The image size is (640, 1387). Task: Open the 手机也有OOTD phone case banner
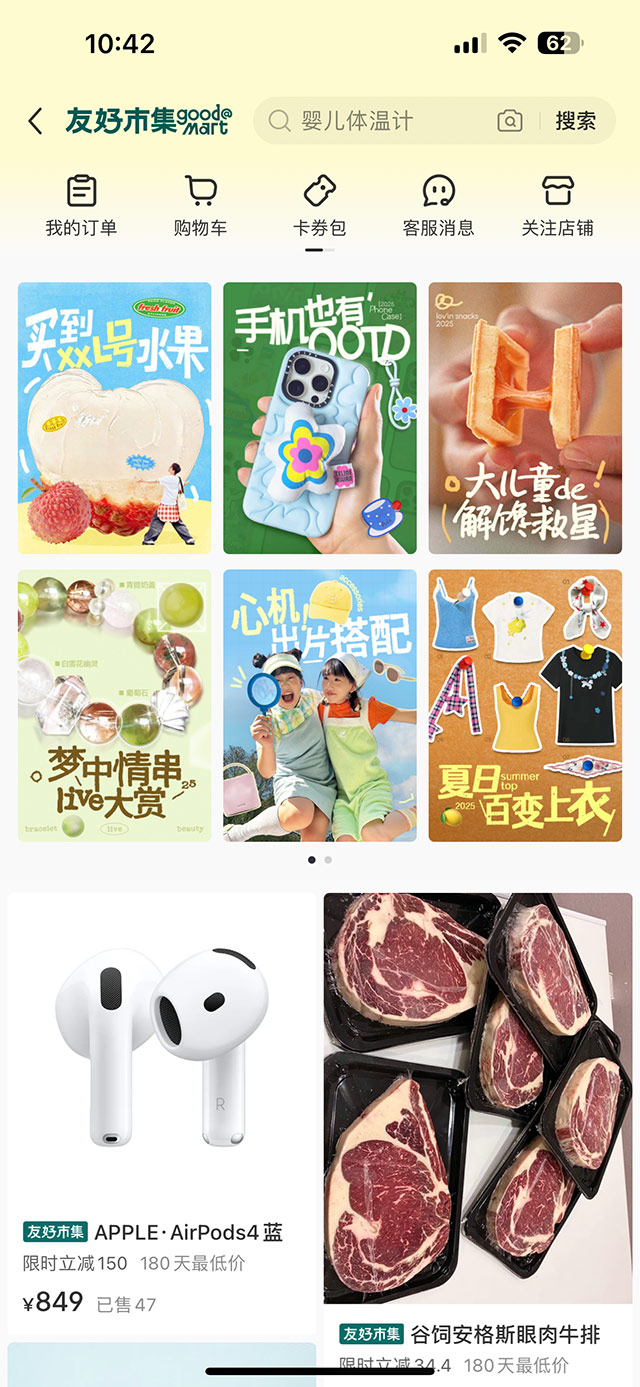[x=320, y=418]
